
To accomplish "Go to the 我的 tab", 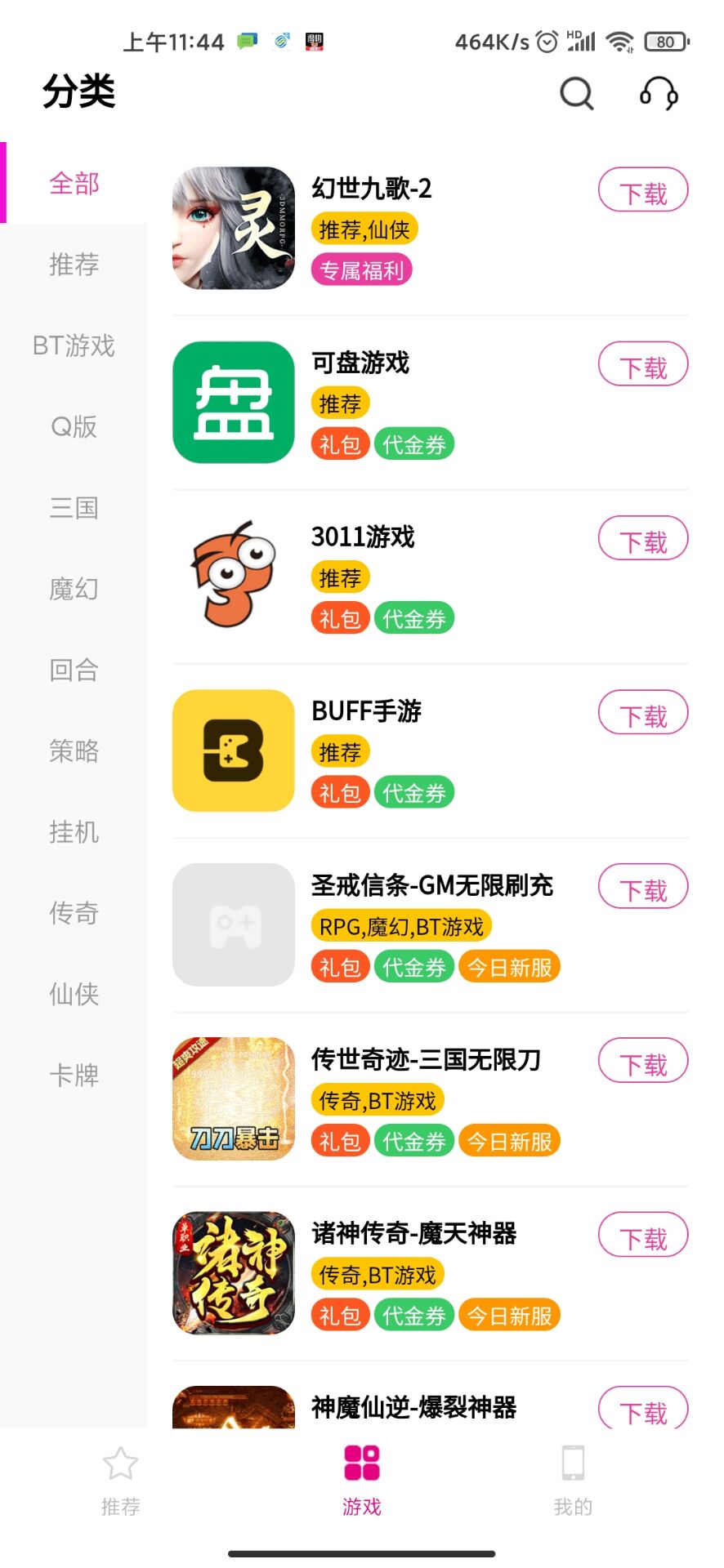I will [573, 1478].
